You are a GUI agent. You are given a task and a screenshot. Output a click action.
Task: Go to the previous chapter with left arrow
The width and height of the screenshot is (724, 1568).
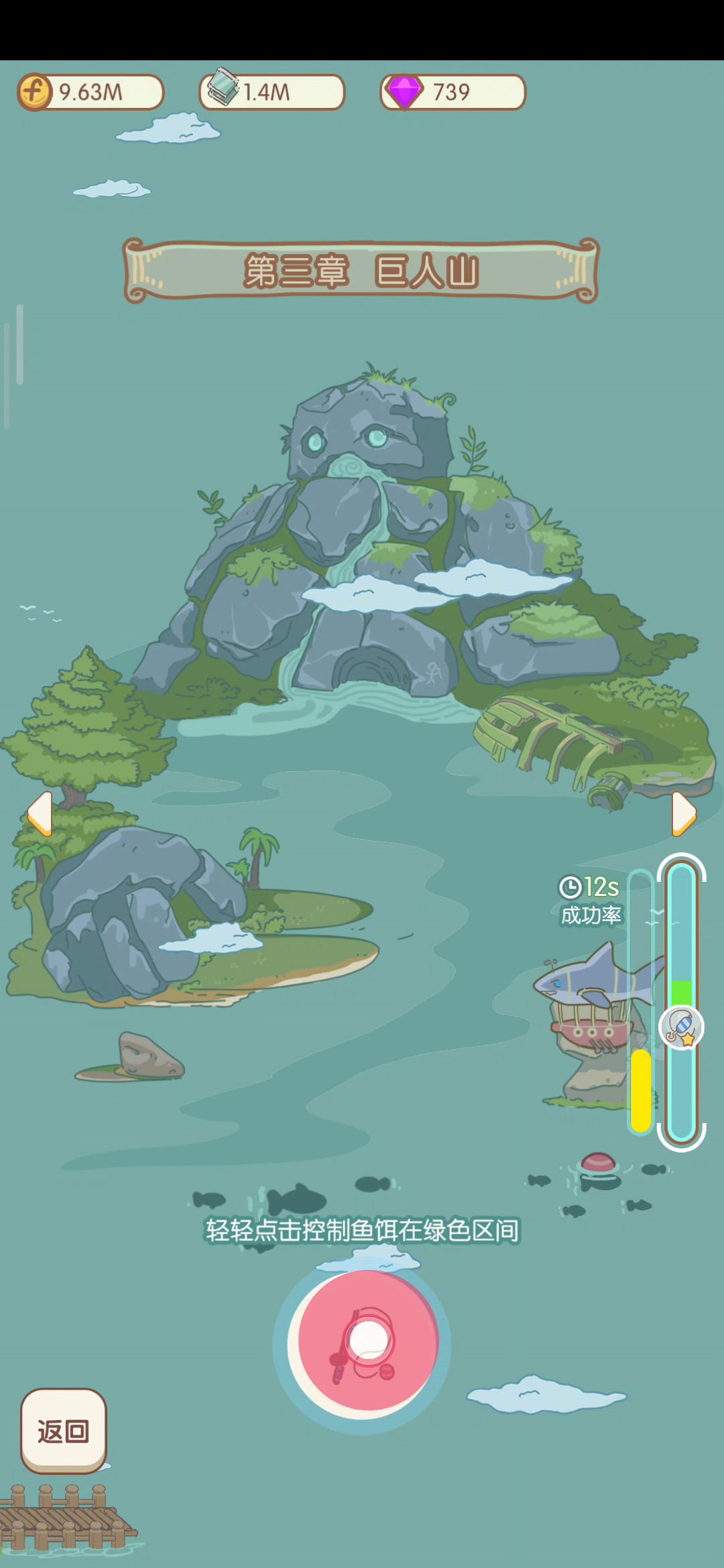(40, 813)
